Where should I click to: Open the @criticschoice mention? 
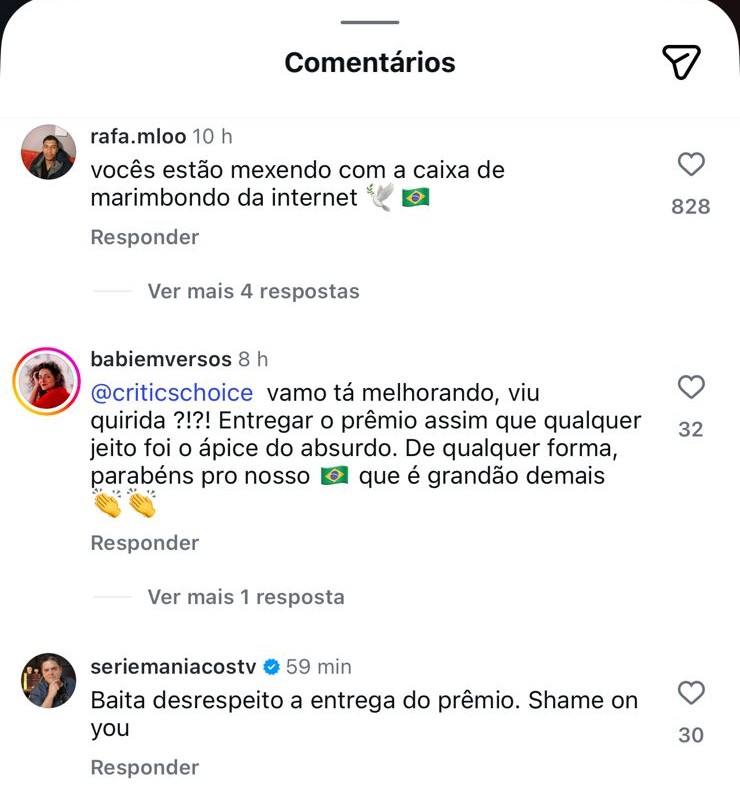click(x=172, y=392)
